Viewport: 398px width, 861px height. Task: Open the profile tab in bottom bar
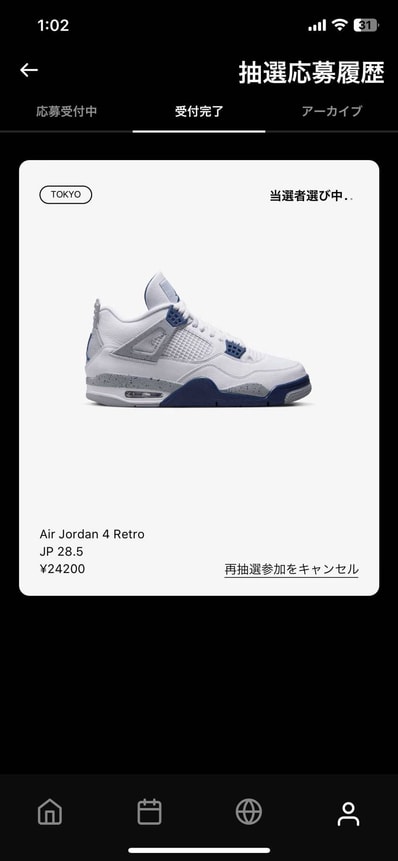pyautogui.click(x=348, y=813)
